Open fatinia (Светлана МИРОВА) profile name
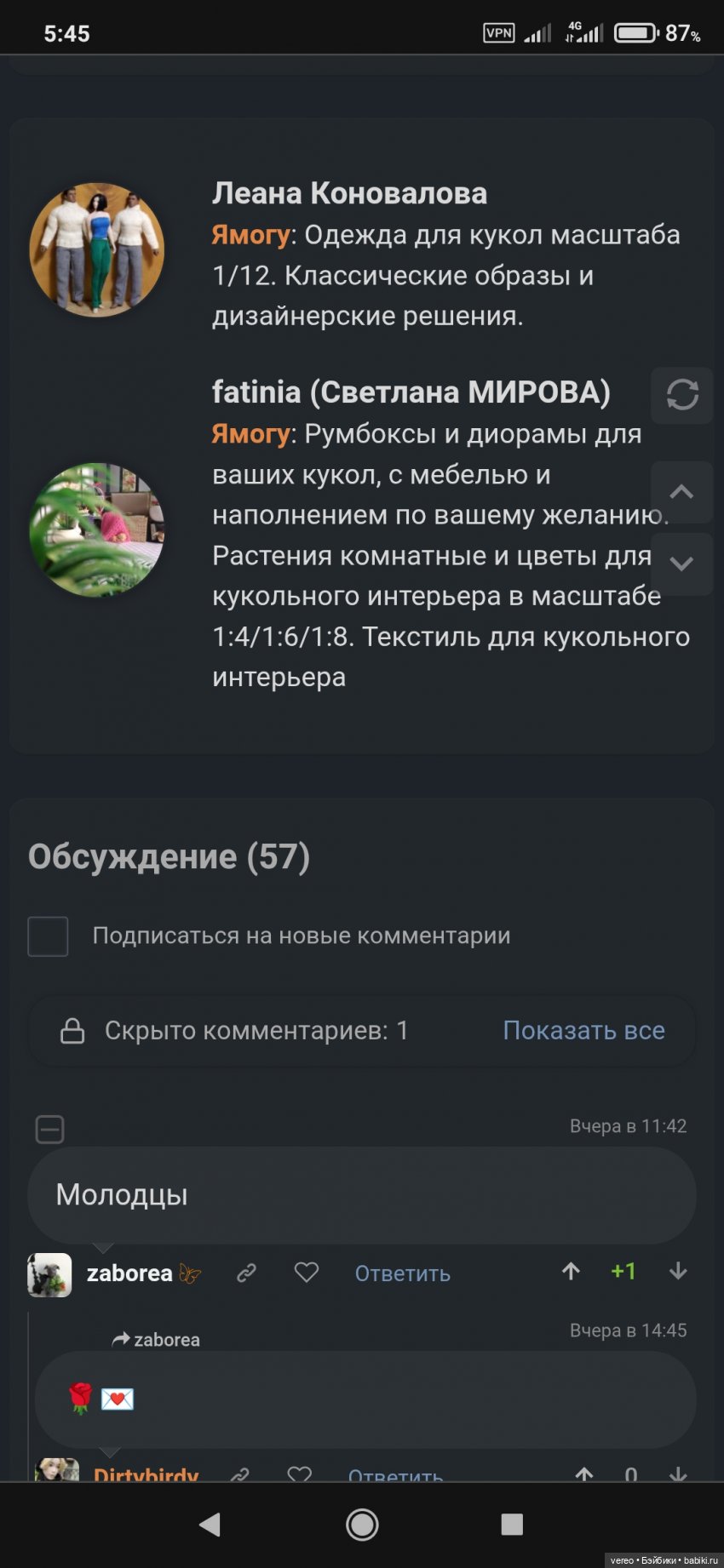This screenshot has width=724, height=1568. pos(411,392)
